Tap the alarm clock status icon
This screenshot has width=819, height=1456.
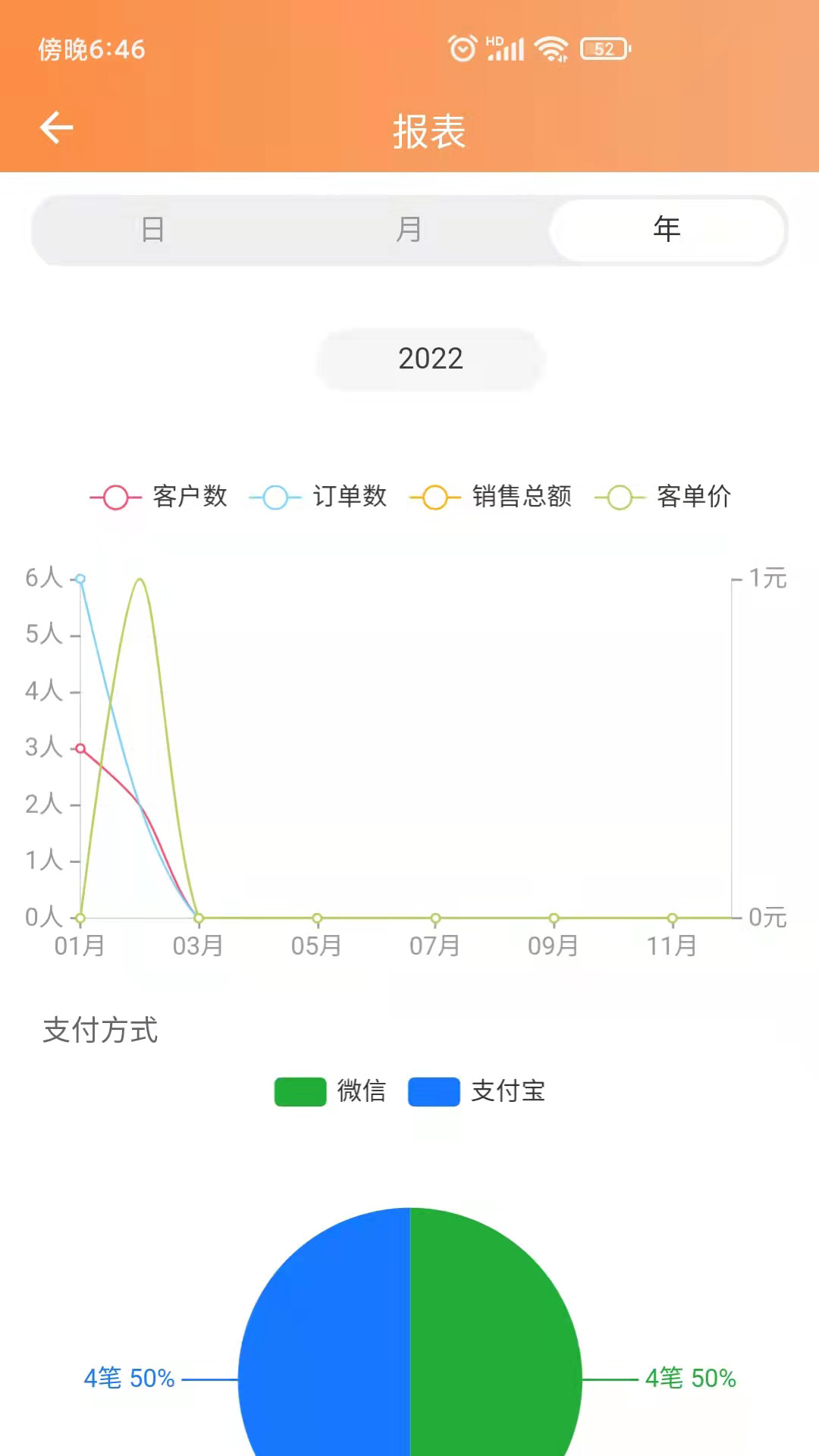point(463,48)
